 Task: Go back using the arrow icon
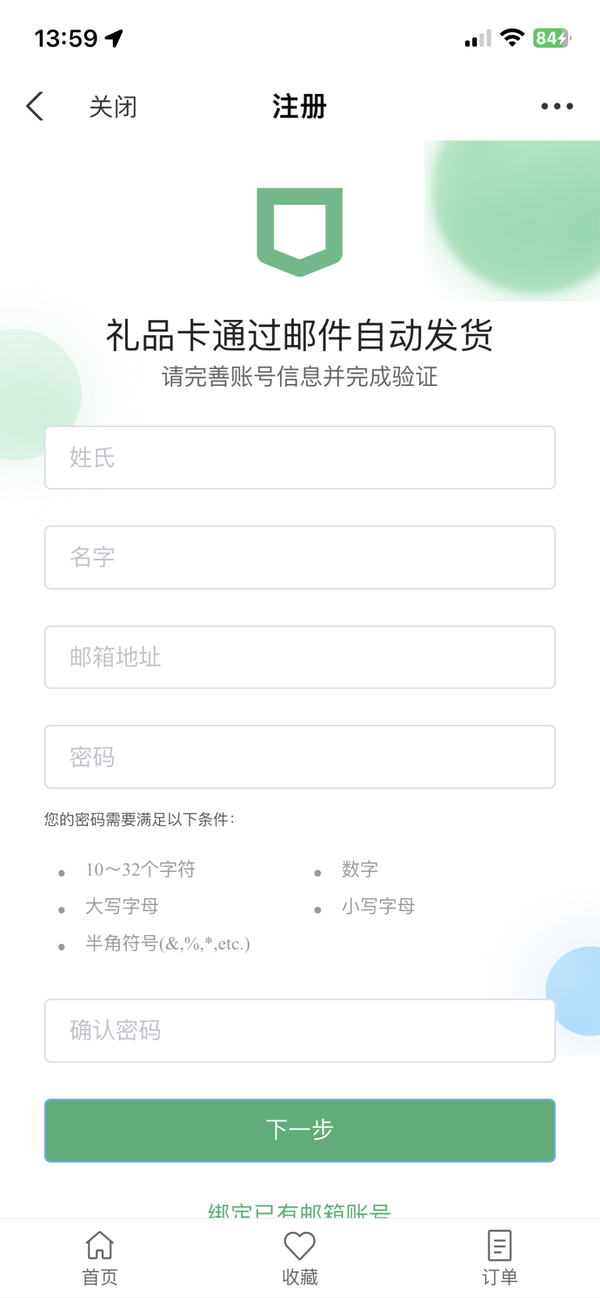[x=35, y=106]
